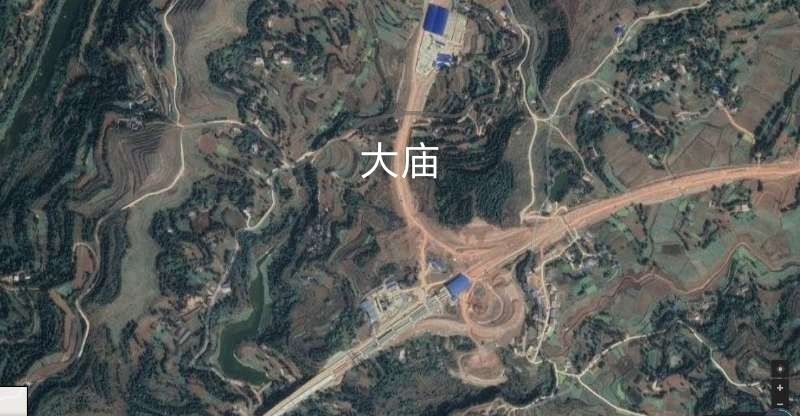Viewport: 800px width, 416px height.
Task: Zoom out of the satellite map
Action: pyautogui.click(x=780, y=404)
